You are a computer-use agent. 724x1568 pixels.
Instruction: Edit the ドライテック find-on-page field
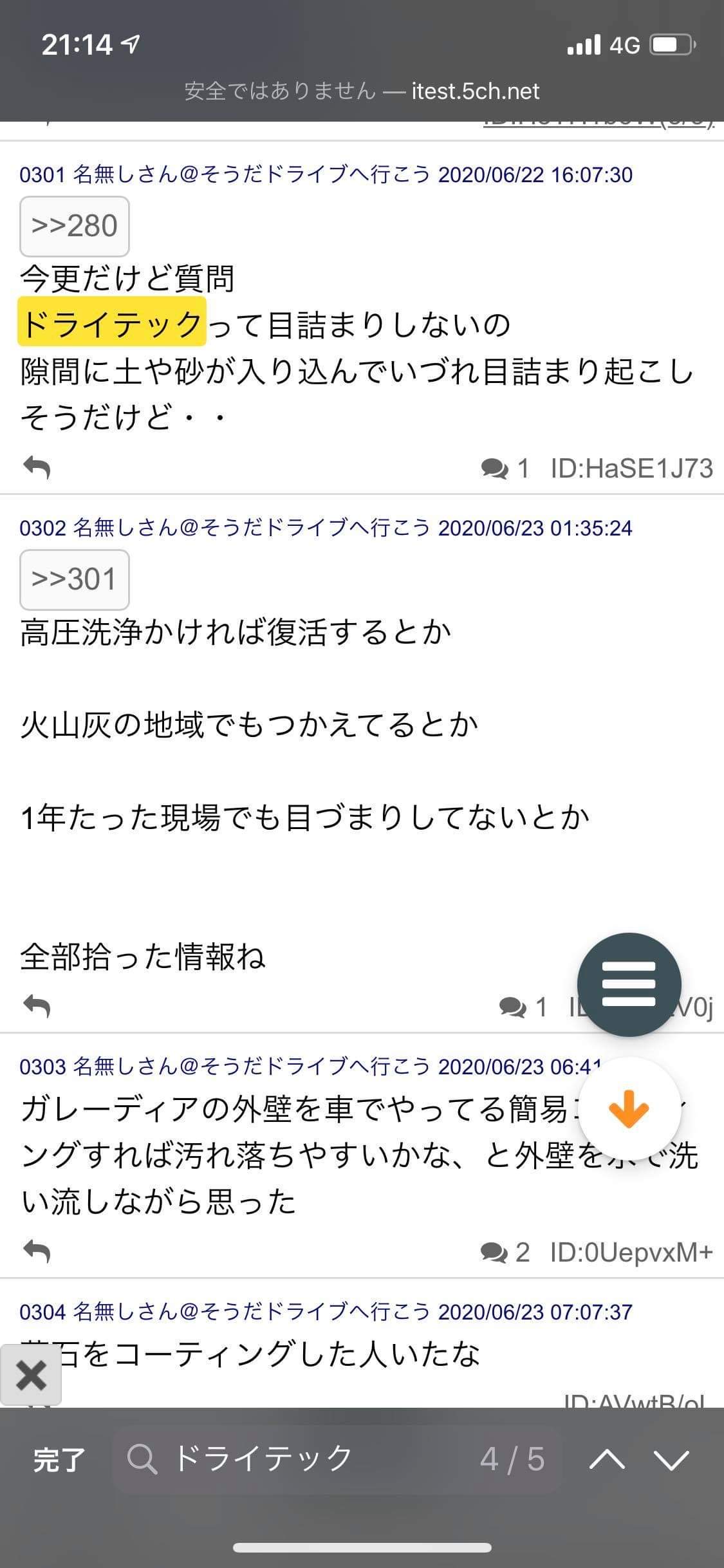[337, 1459]
